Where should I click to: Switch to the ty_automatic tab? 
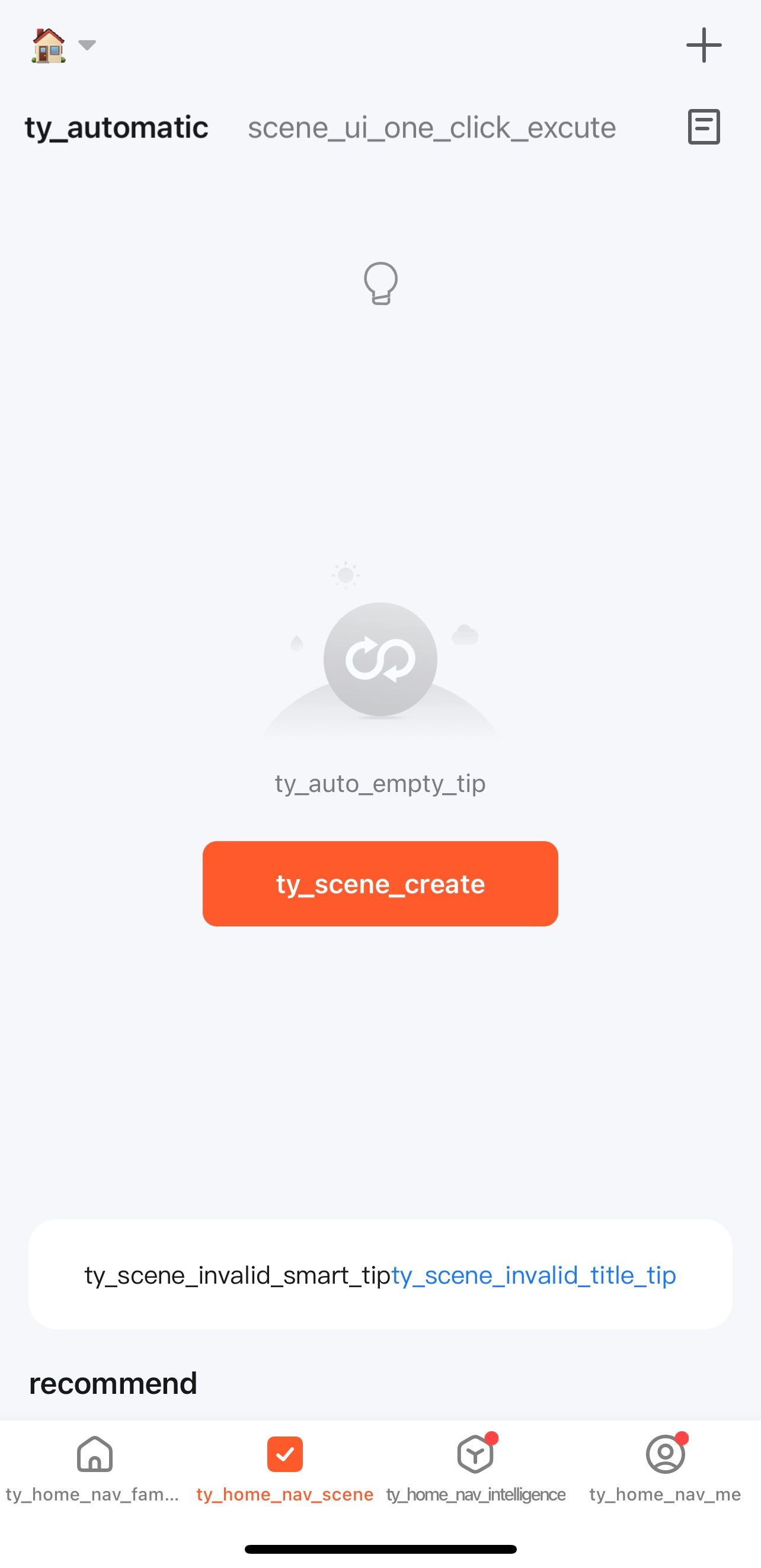tap(116, 127)
